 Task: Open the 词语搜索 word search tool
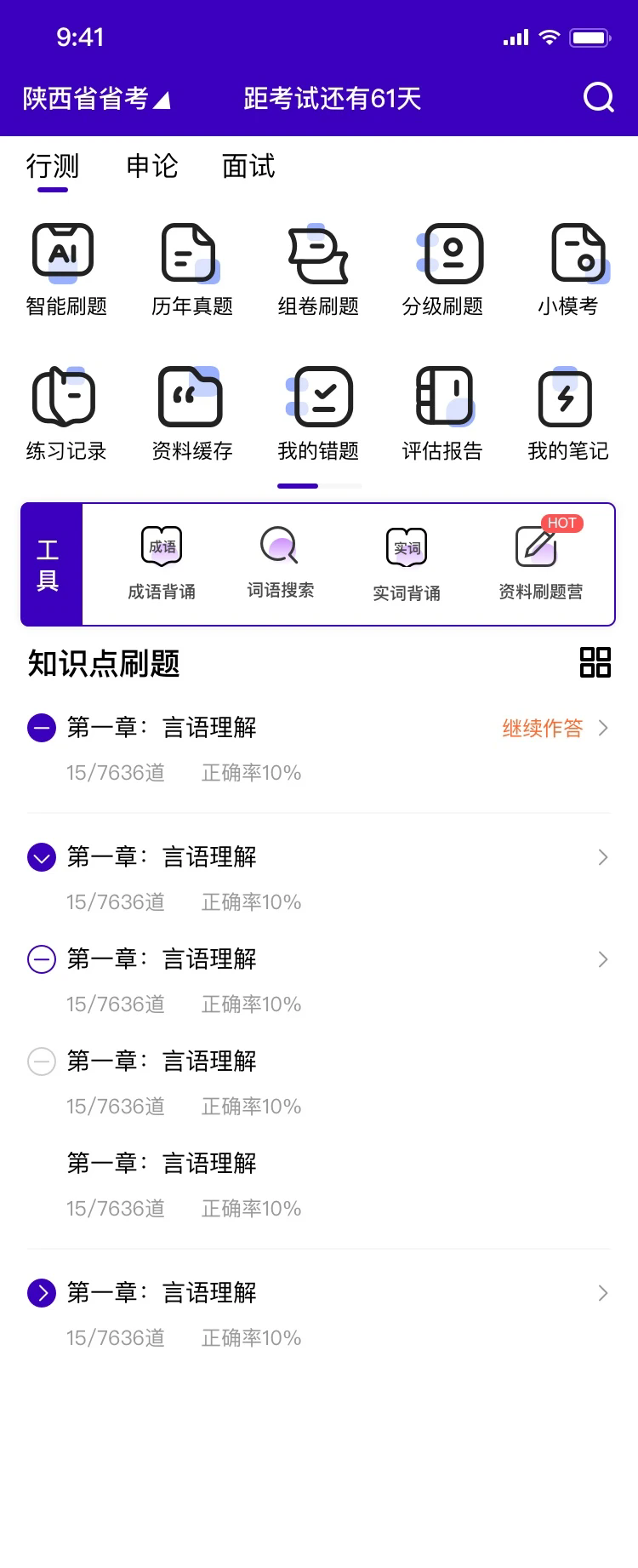coord(280,564)
